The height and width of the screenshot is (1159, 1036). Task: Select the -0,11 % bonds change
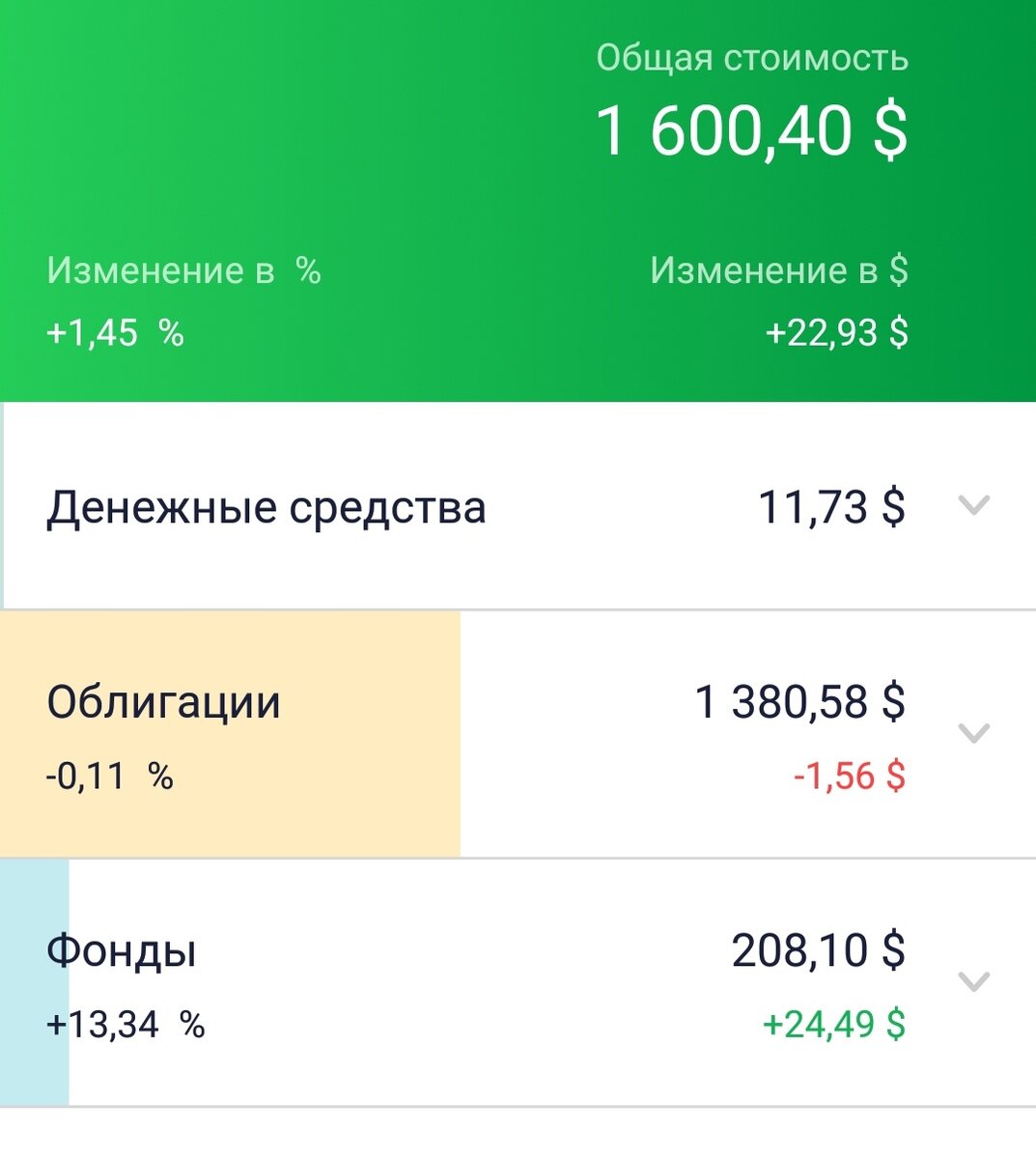click(x=110, y=774)
